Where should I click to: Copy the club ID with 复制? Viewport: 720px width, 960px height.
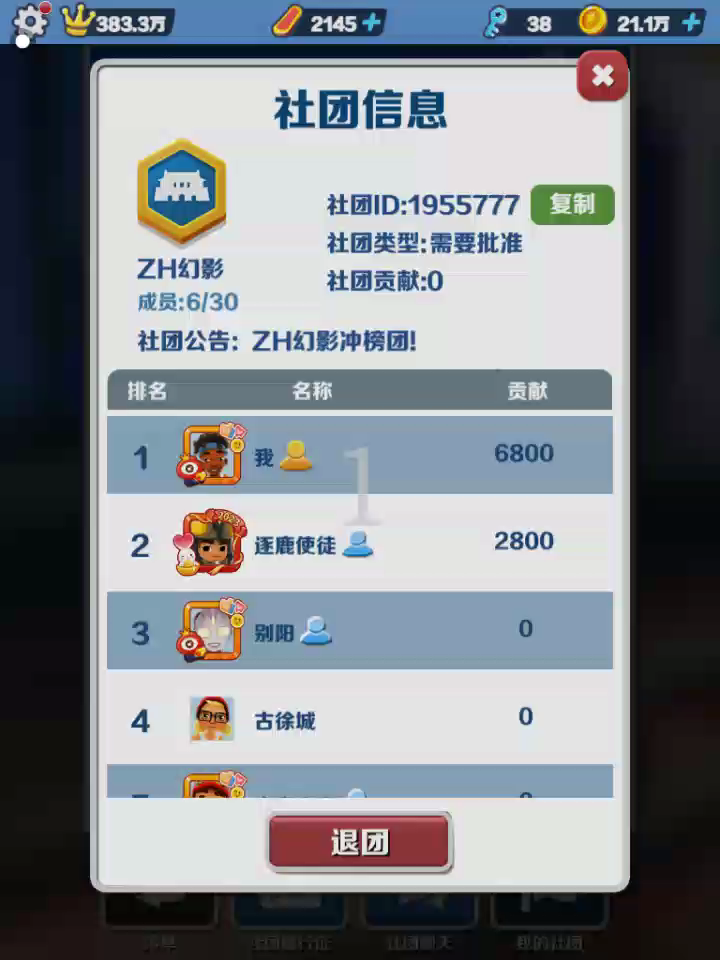click(572, 204)
